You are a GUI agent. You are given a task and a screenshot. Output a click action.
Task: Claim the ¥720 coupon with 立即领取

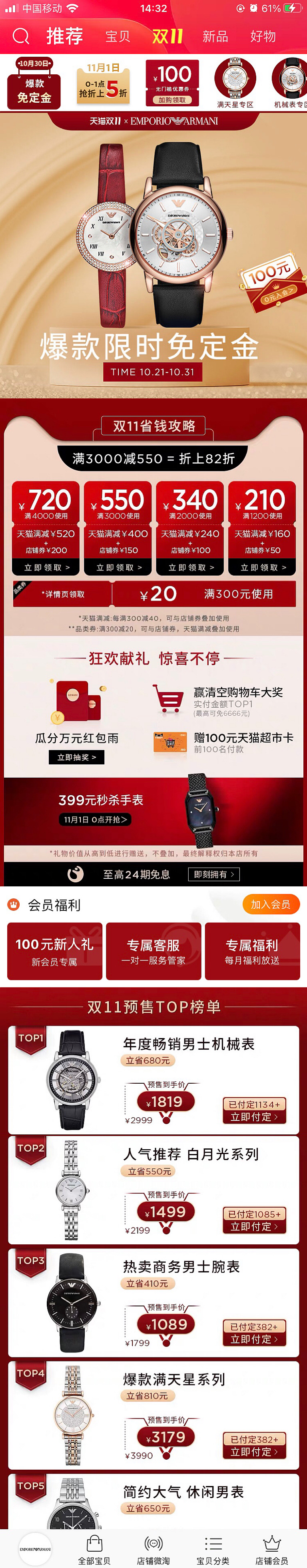pyautogui.click(x=46, y=567)
